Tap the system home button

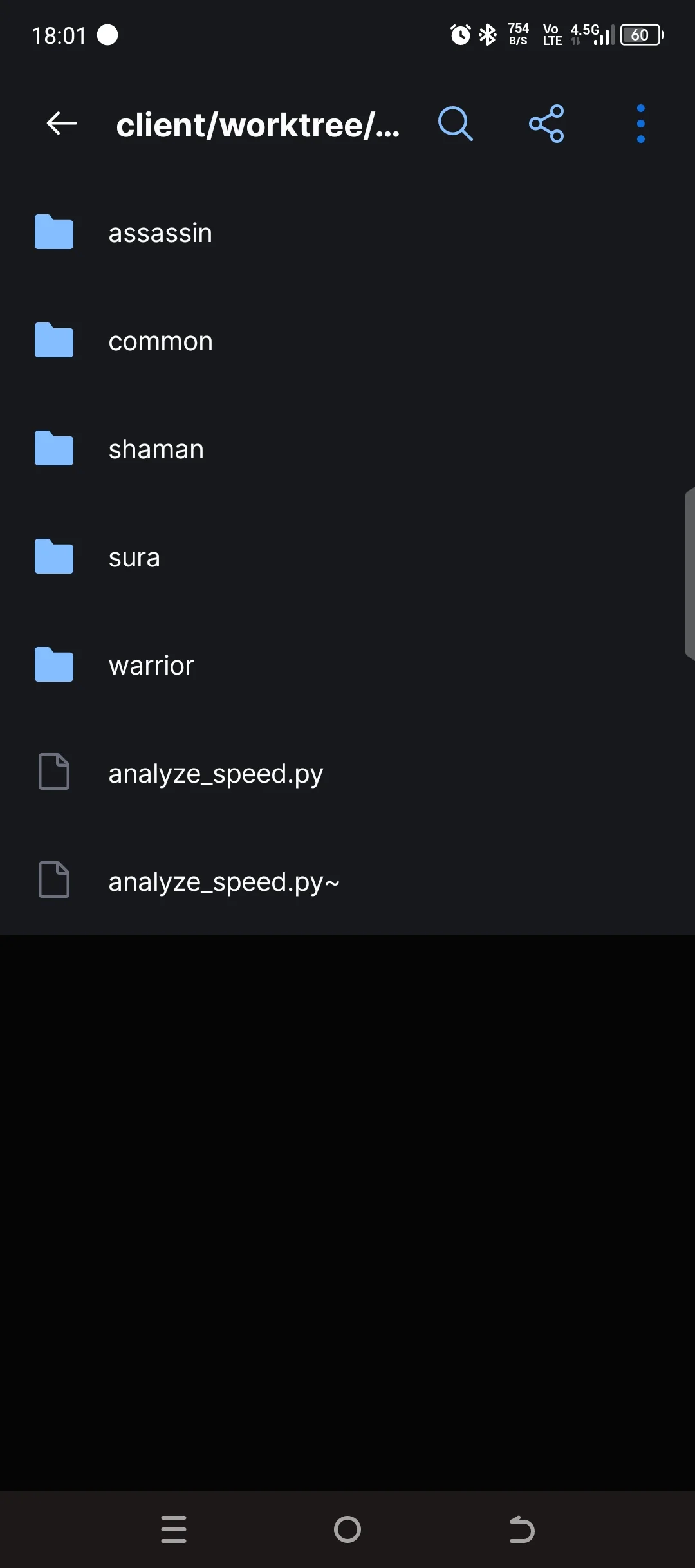click(x=347, y=1529)
